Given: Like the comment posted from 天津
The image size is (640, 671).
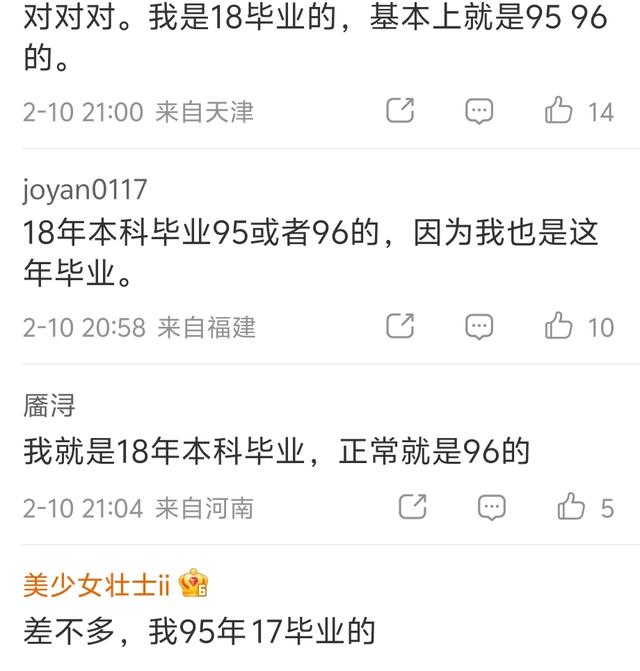Looking at the screenshot, I should [x=559, y=111].
